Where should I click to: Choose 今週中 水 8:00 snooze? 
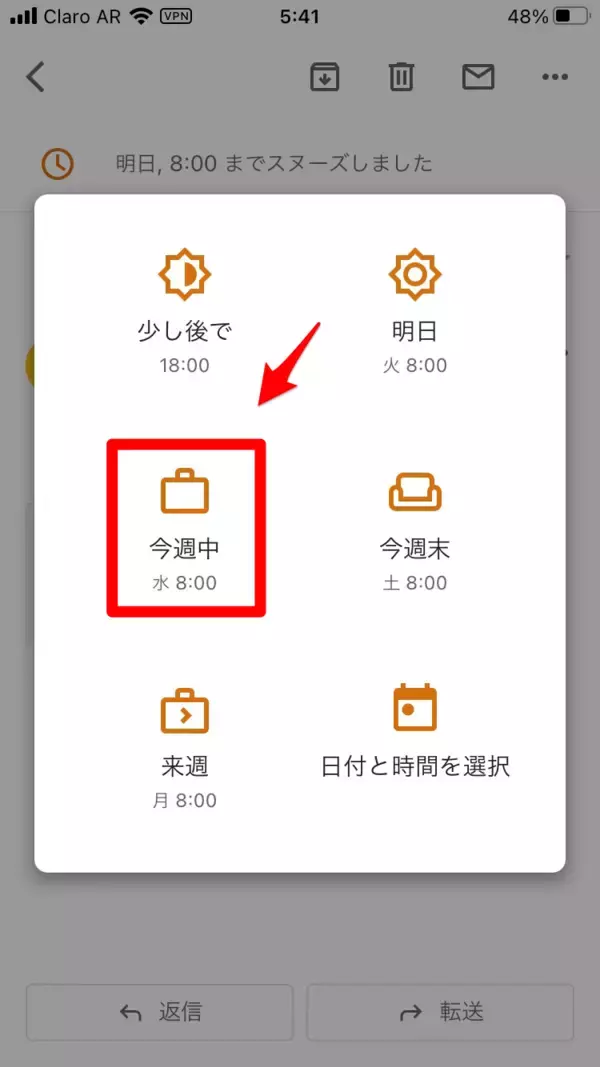point(185,528)
